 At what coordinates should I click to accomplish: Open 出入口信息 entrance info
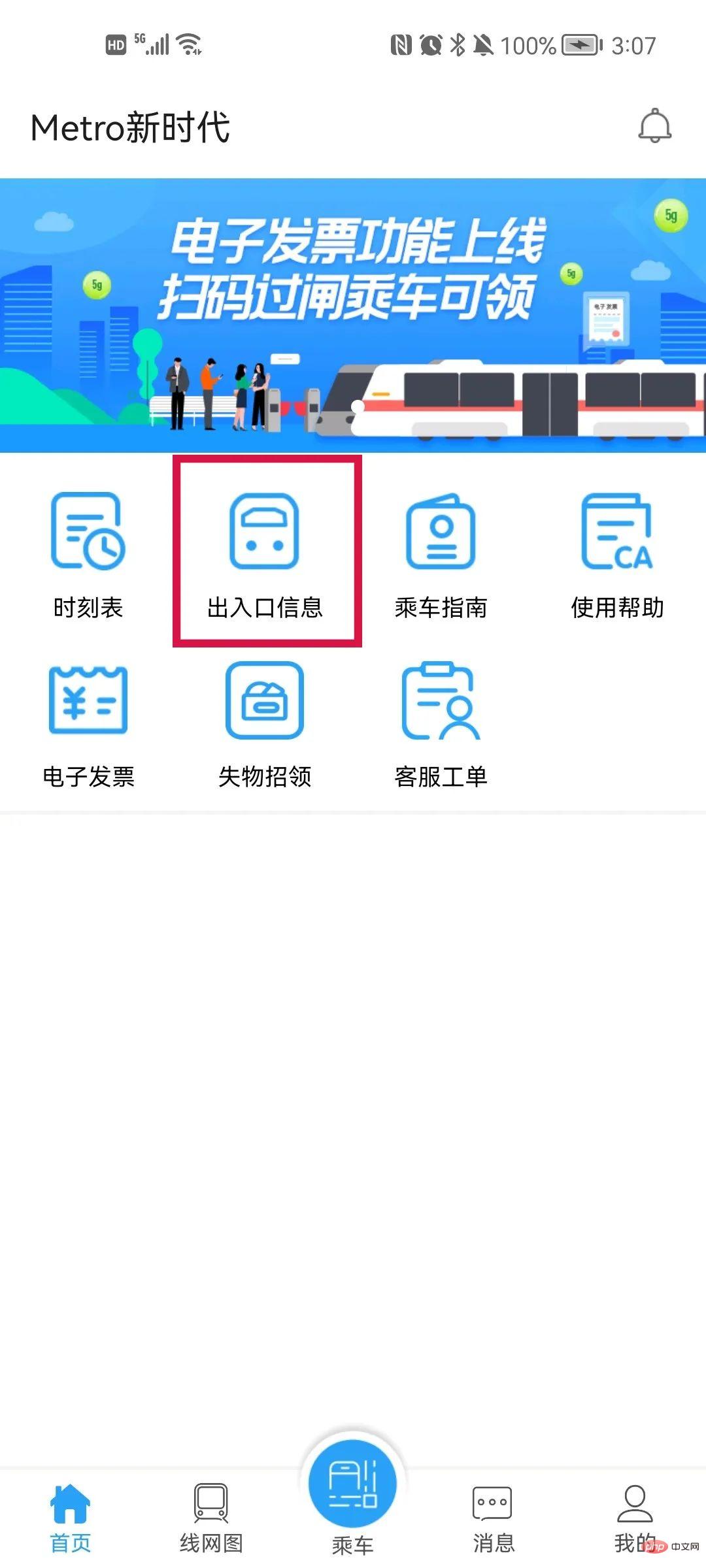(x=265, y=555)
